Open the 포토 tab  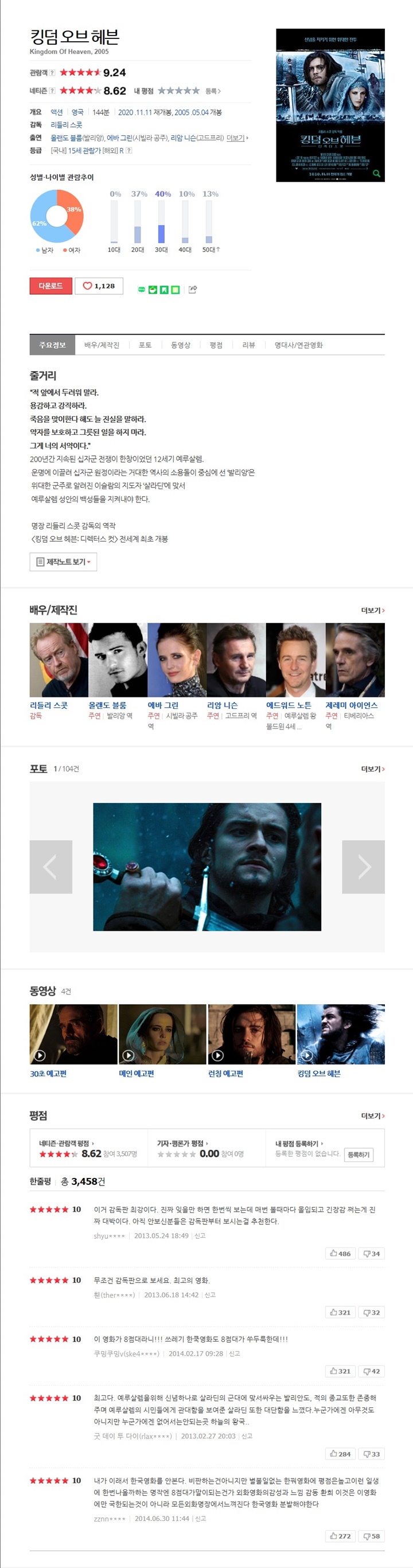click(145, 345)
